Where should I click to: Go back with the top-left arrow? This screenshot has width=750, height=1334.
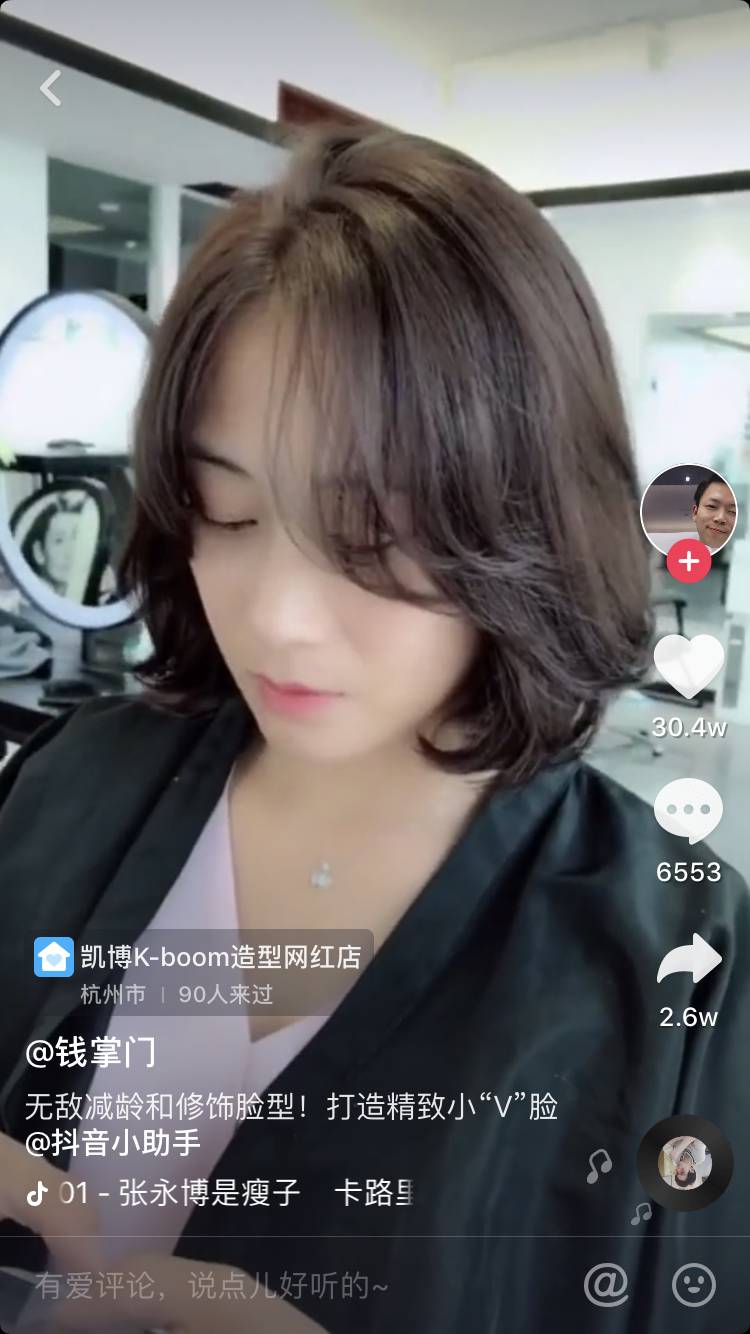50,88
